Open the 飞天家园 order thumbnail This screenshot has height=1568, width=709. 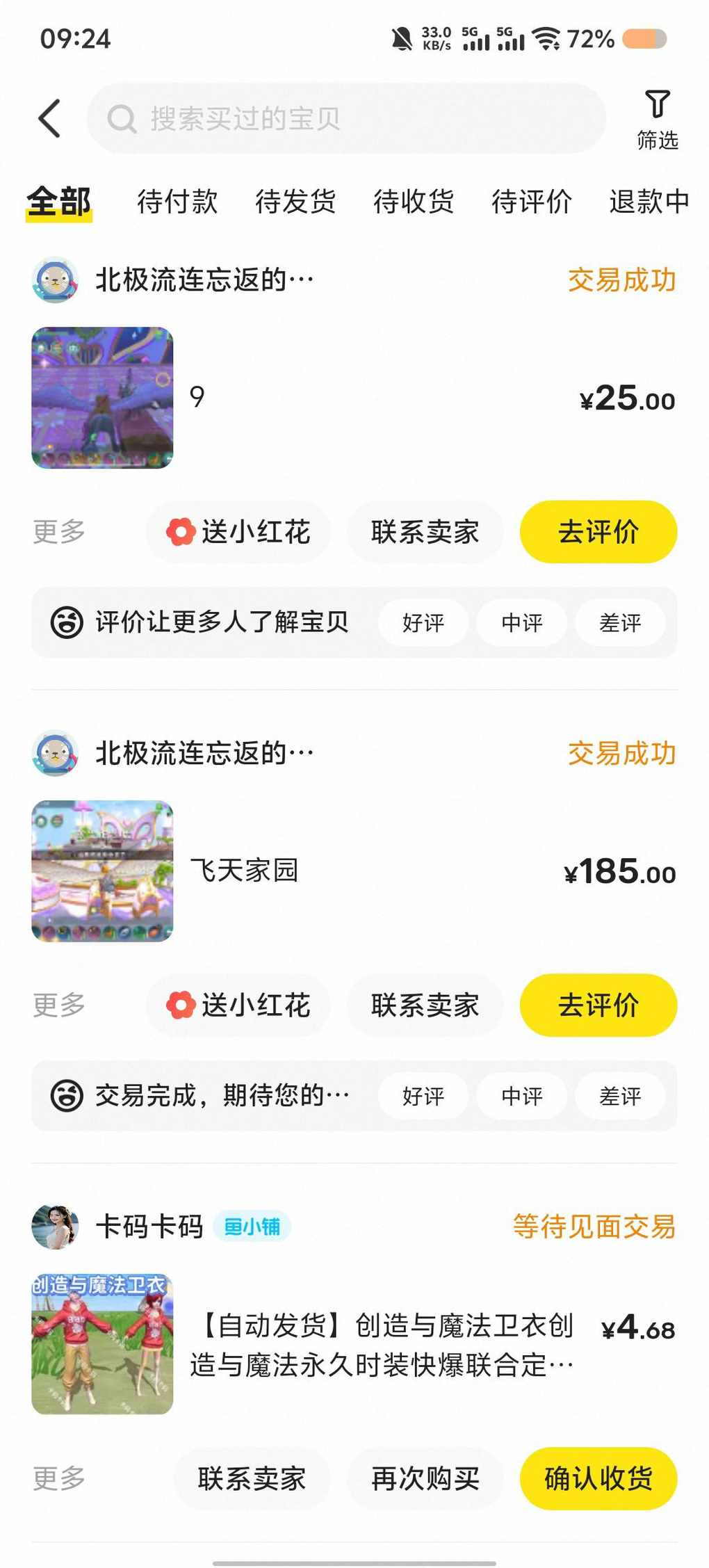(102, 871)
